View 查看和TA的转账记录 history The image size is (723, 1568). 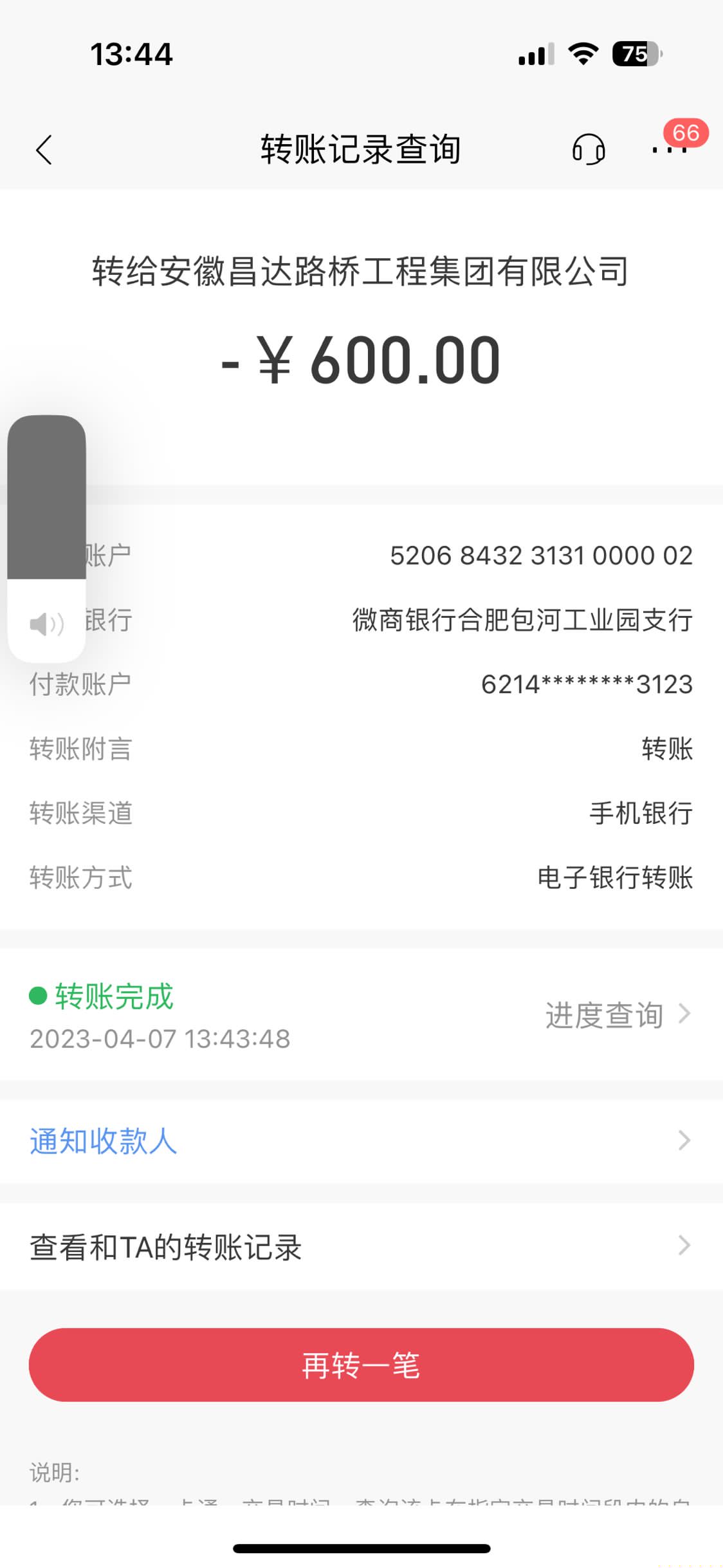[360, 1246]
